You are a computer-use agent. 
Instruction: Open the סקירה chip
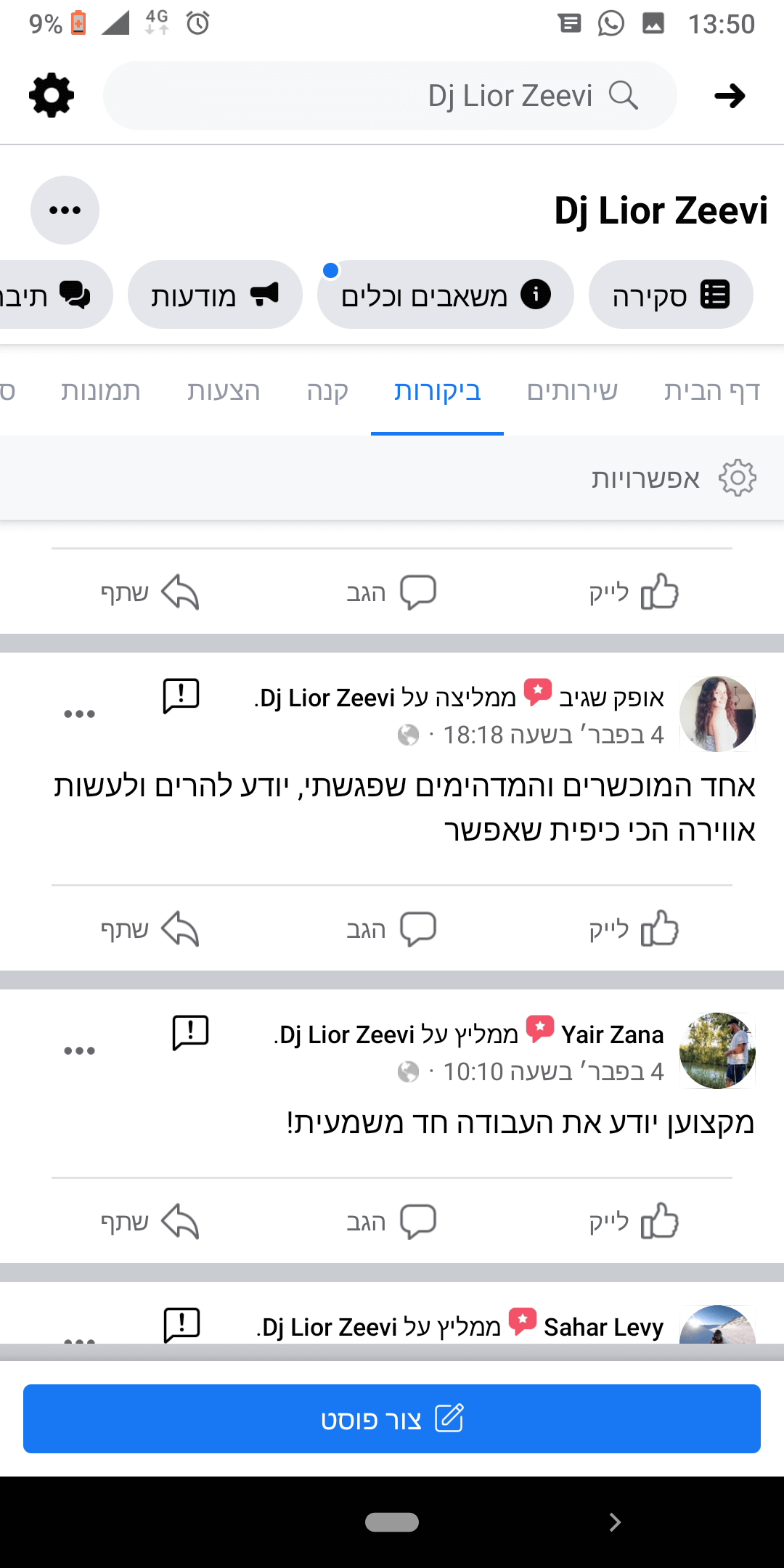pyautogui.click(x=670, y=295)
